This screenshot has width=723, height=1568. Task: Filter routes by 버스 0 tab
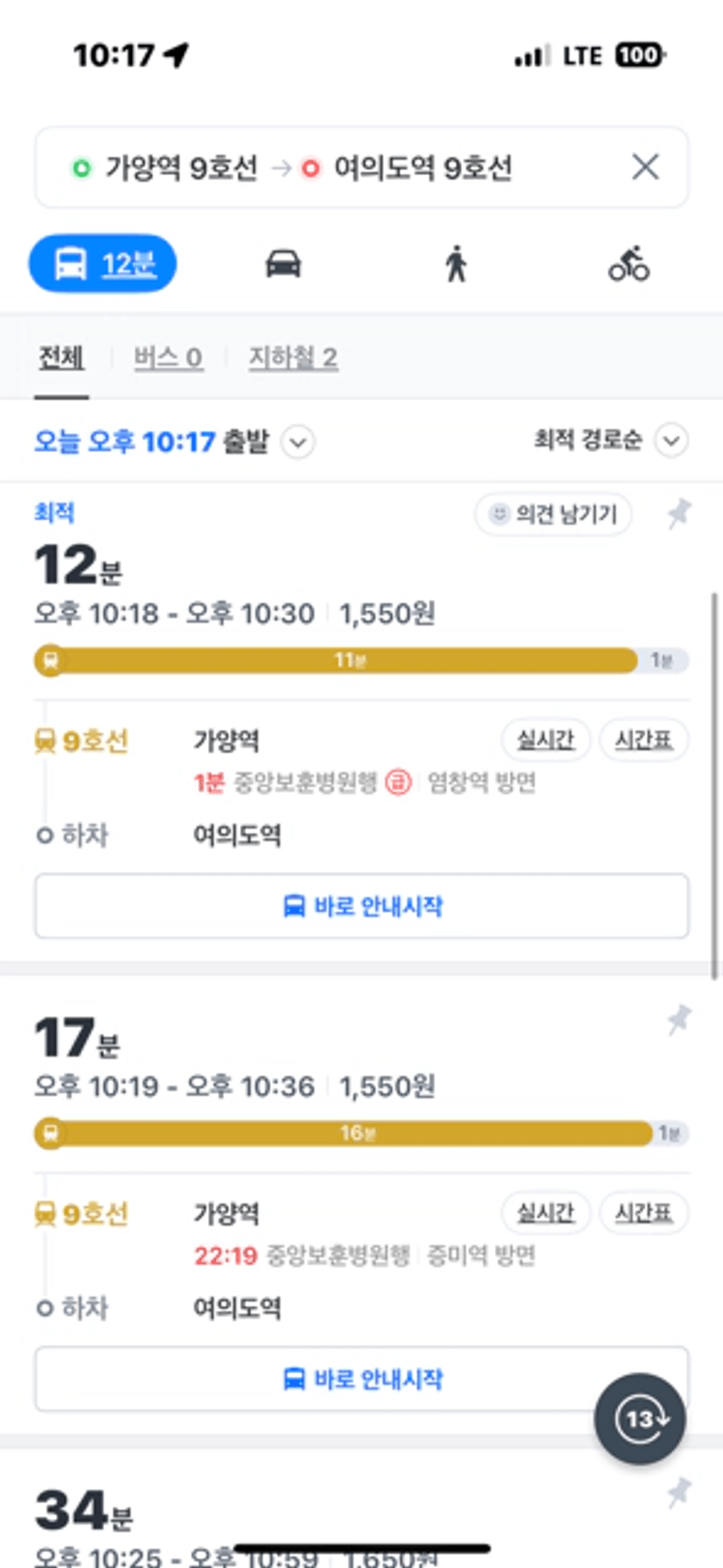168,357
